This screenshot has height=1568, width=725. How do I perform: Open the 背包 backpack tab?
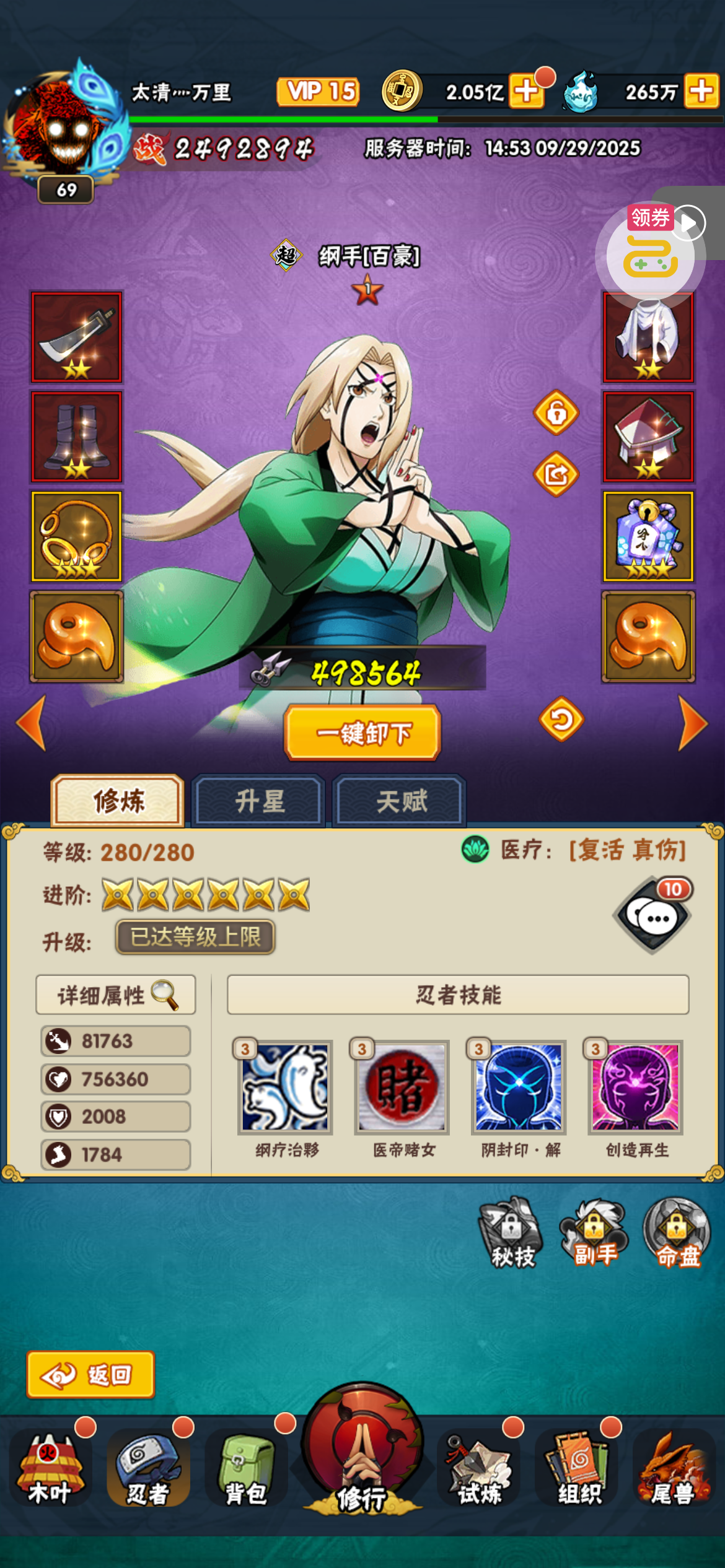pyautogui.click(x=245, y=1470)
